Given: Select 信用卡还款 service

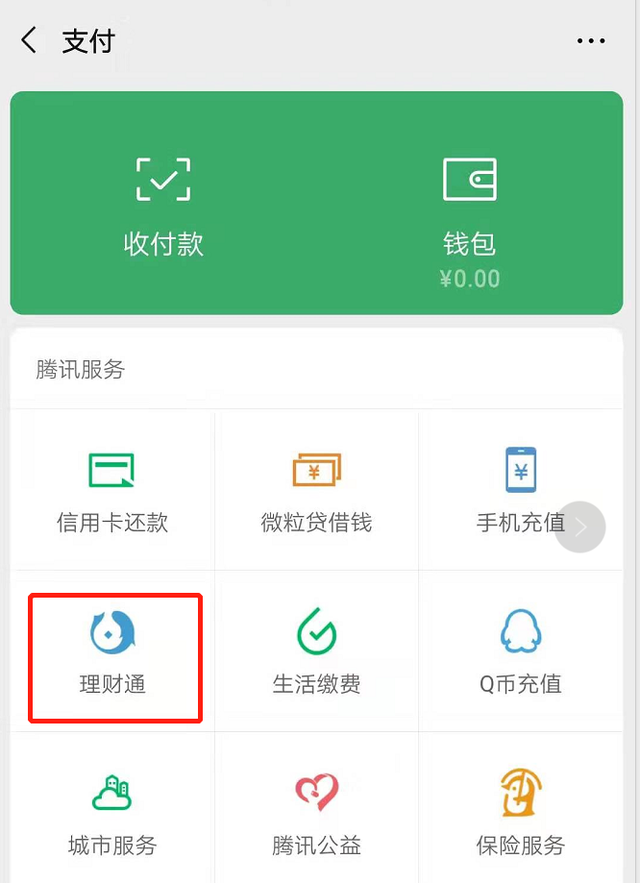Looking at the screenshot, I should pyautogui.click(x=112, y=490).
